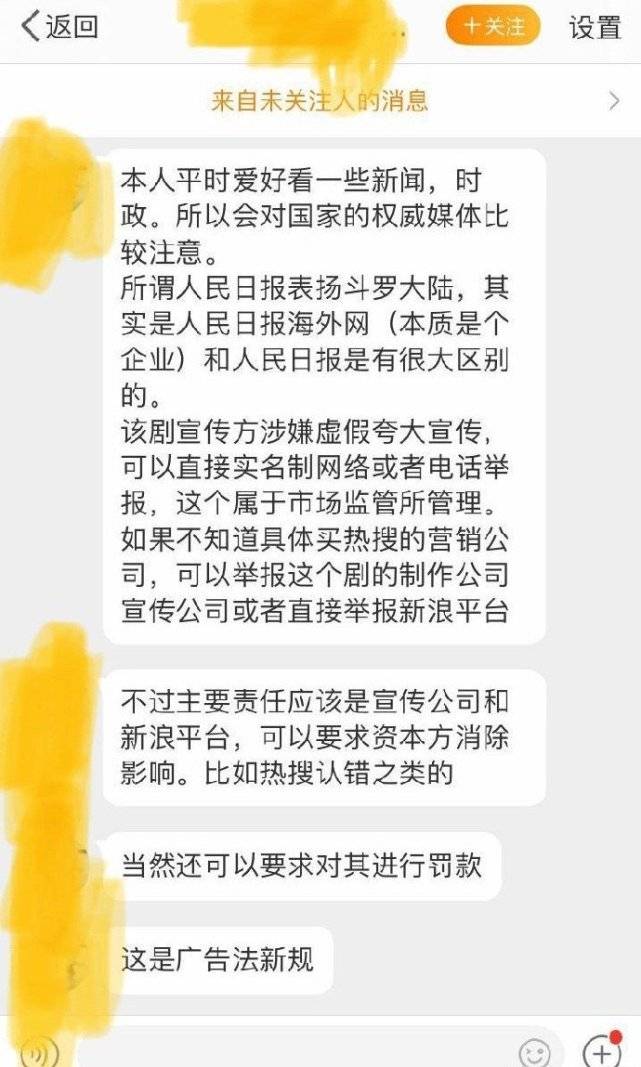Open the plus attachment menu
The height and width of the screenshot is (1067, 641).
(601, 1050)
